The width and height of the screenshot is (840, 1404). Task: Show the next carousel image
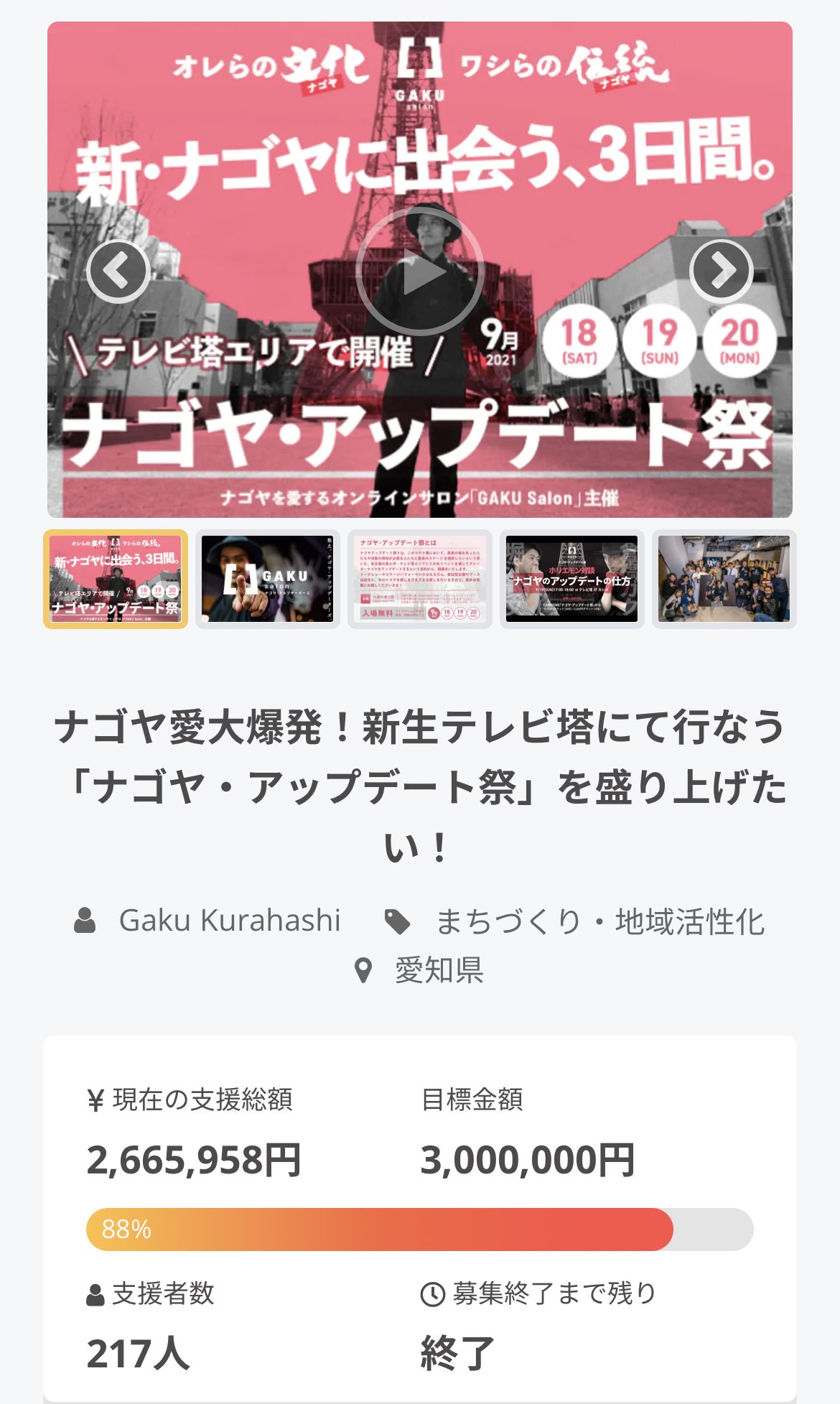[721, 271]
